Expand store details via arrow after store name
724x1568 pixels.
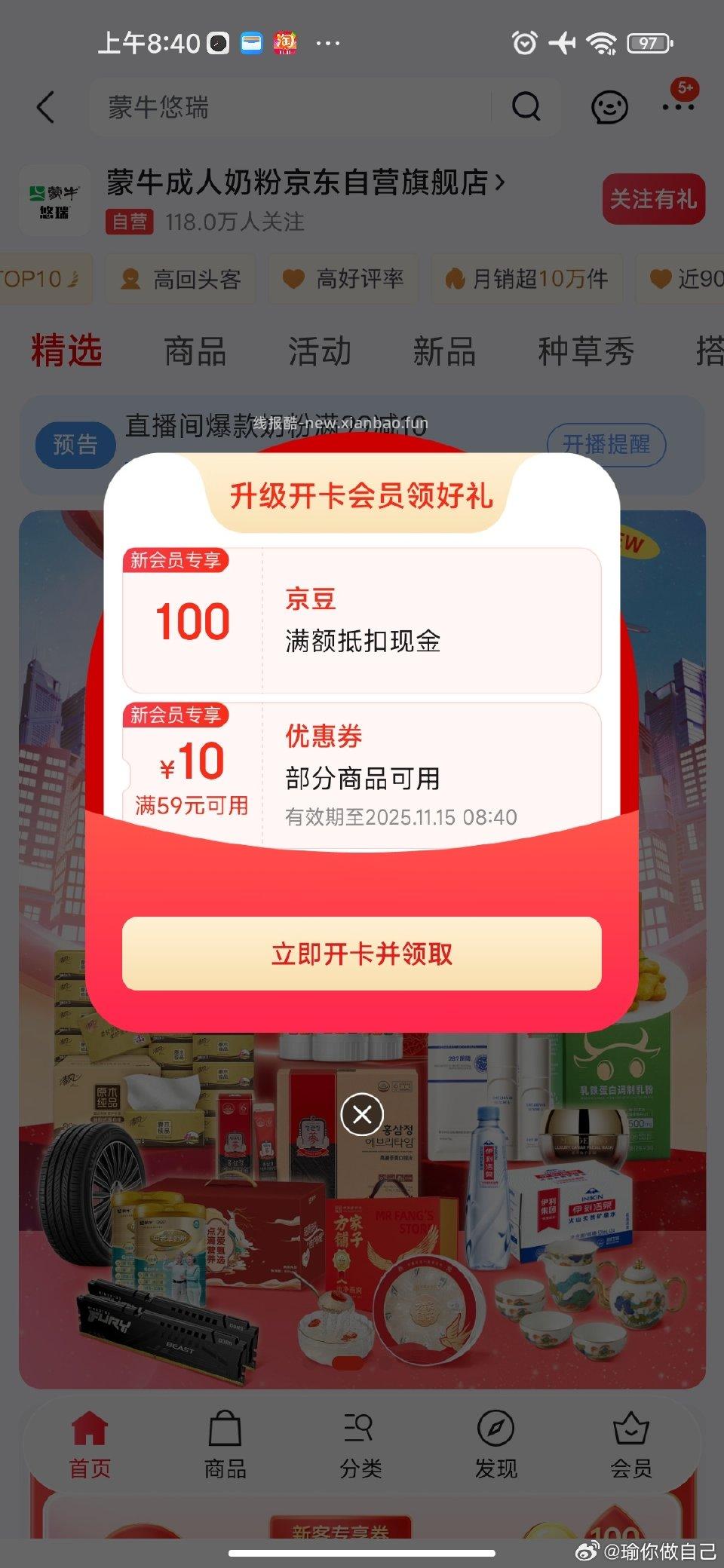pyautogui.click(x=499, y=183)
